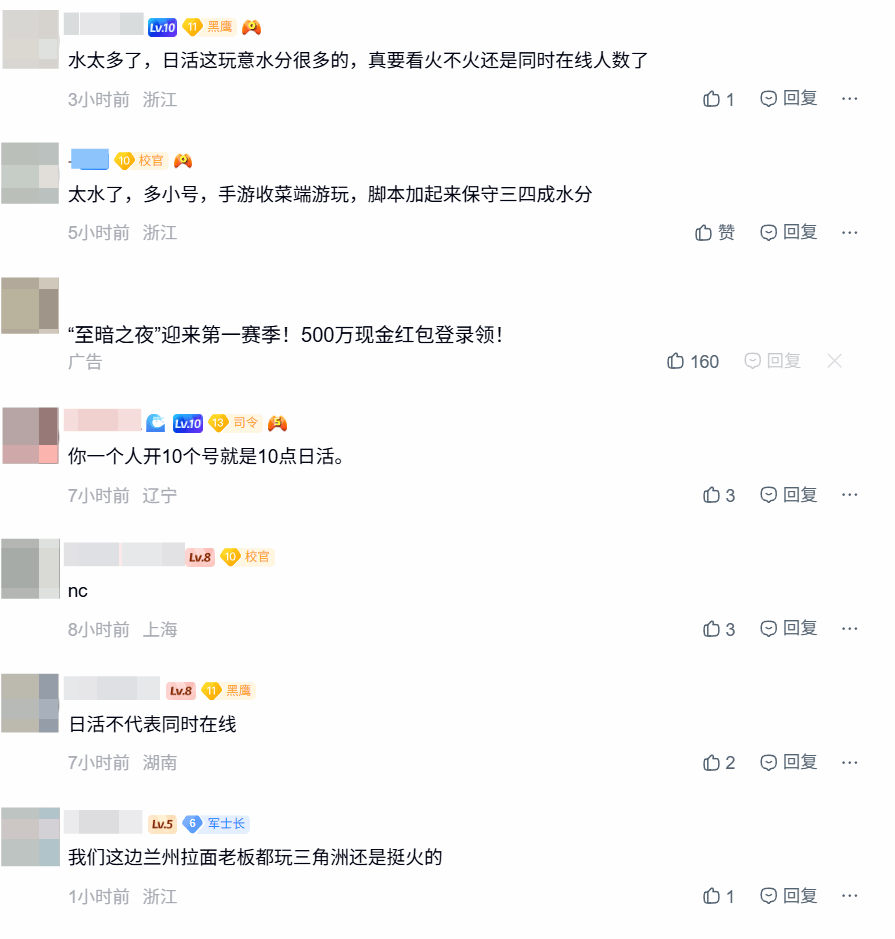895x939 pixels.
Task: Like the comment starting with 太水了
Action: click(x=714, y=232)
